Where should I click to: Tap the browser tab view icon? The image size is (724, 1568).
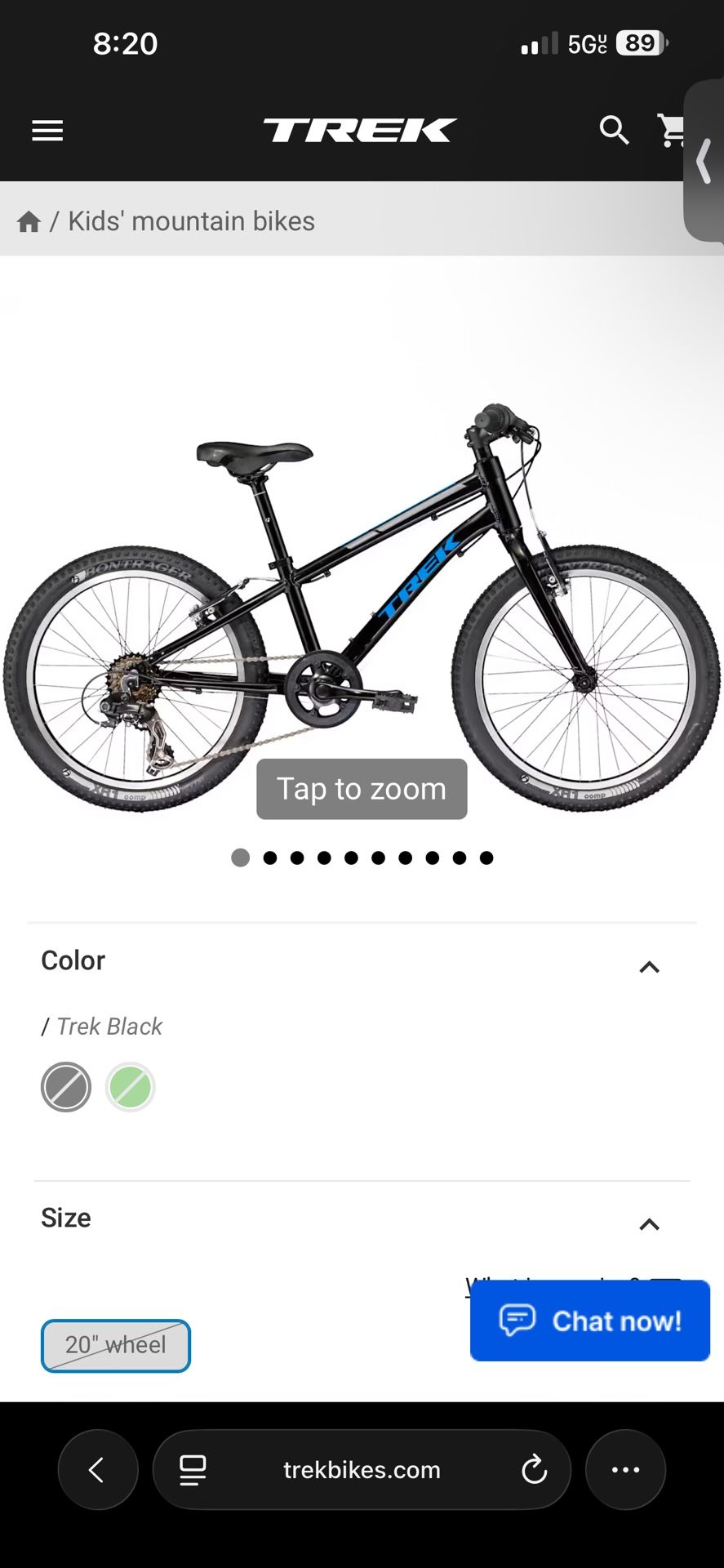191,1469
